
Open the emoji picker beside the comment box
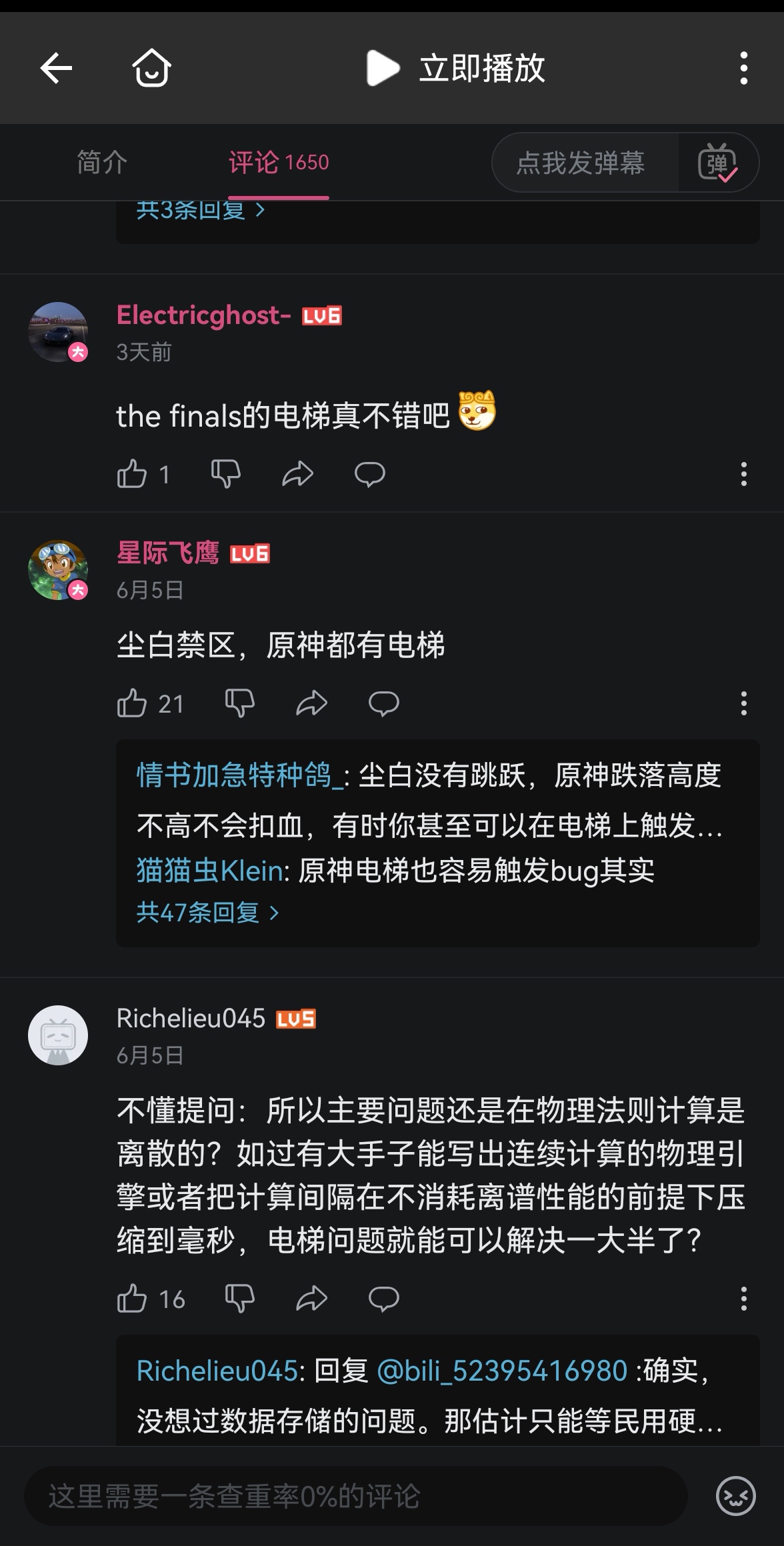click(x=735, y=1496)
